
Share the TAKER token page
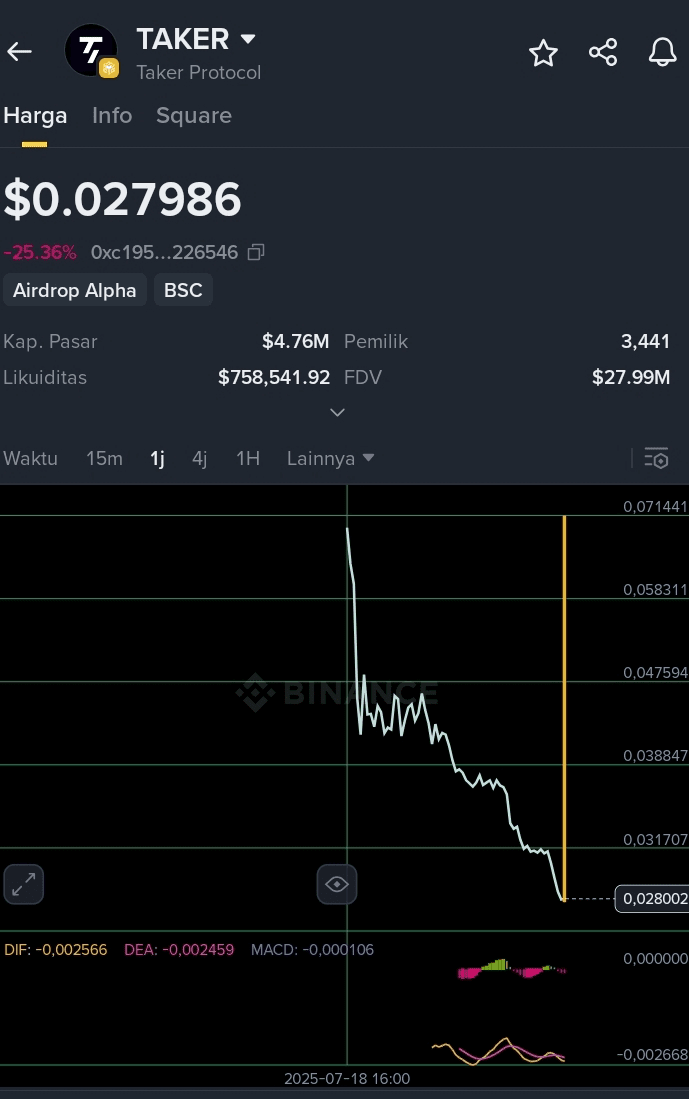[603, 53]
